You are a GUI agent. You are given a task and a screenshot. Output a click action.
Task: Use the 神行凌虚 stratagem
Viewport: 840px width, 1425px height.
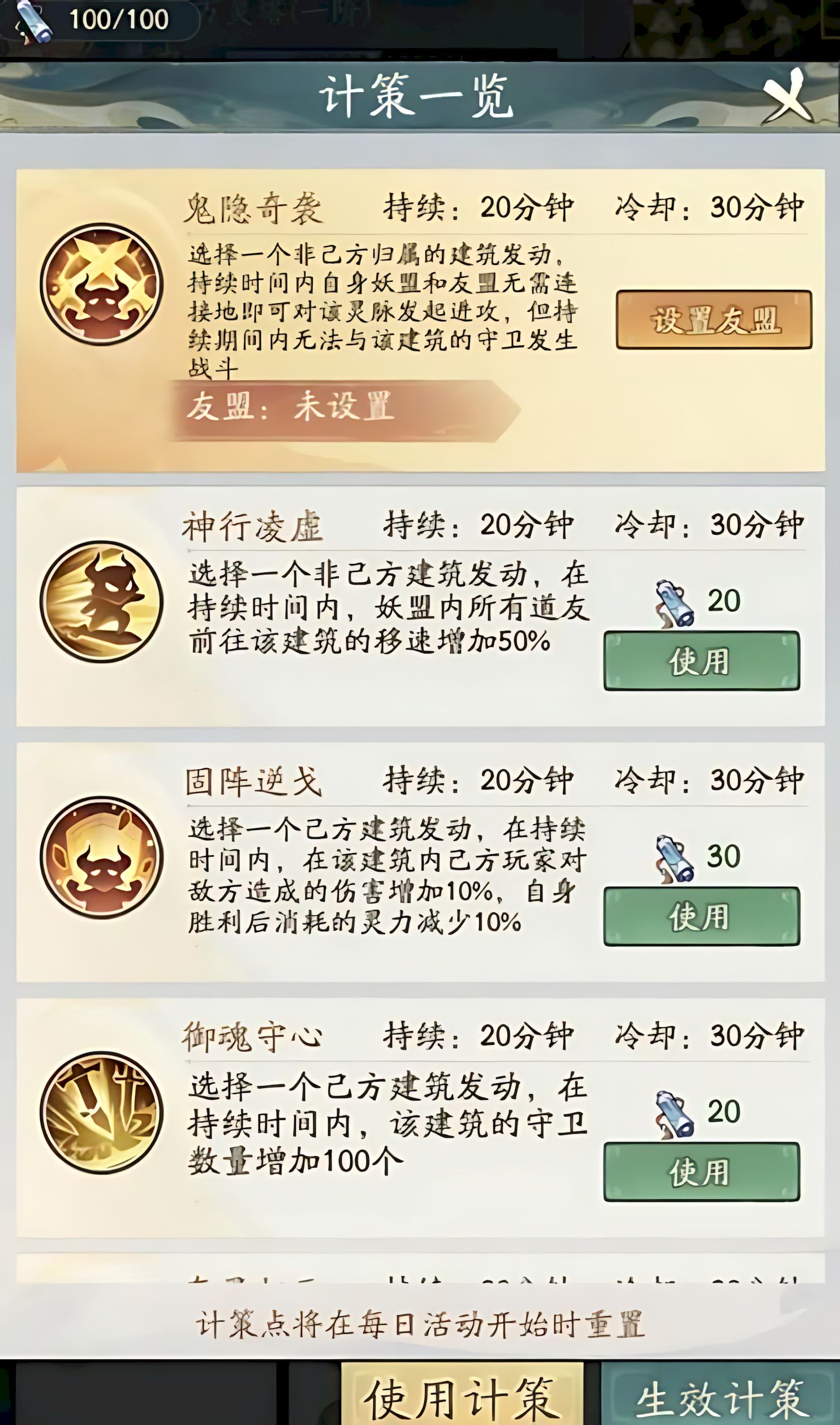(x=701, y=661)
